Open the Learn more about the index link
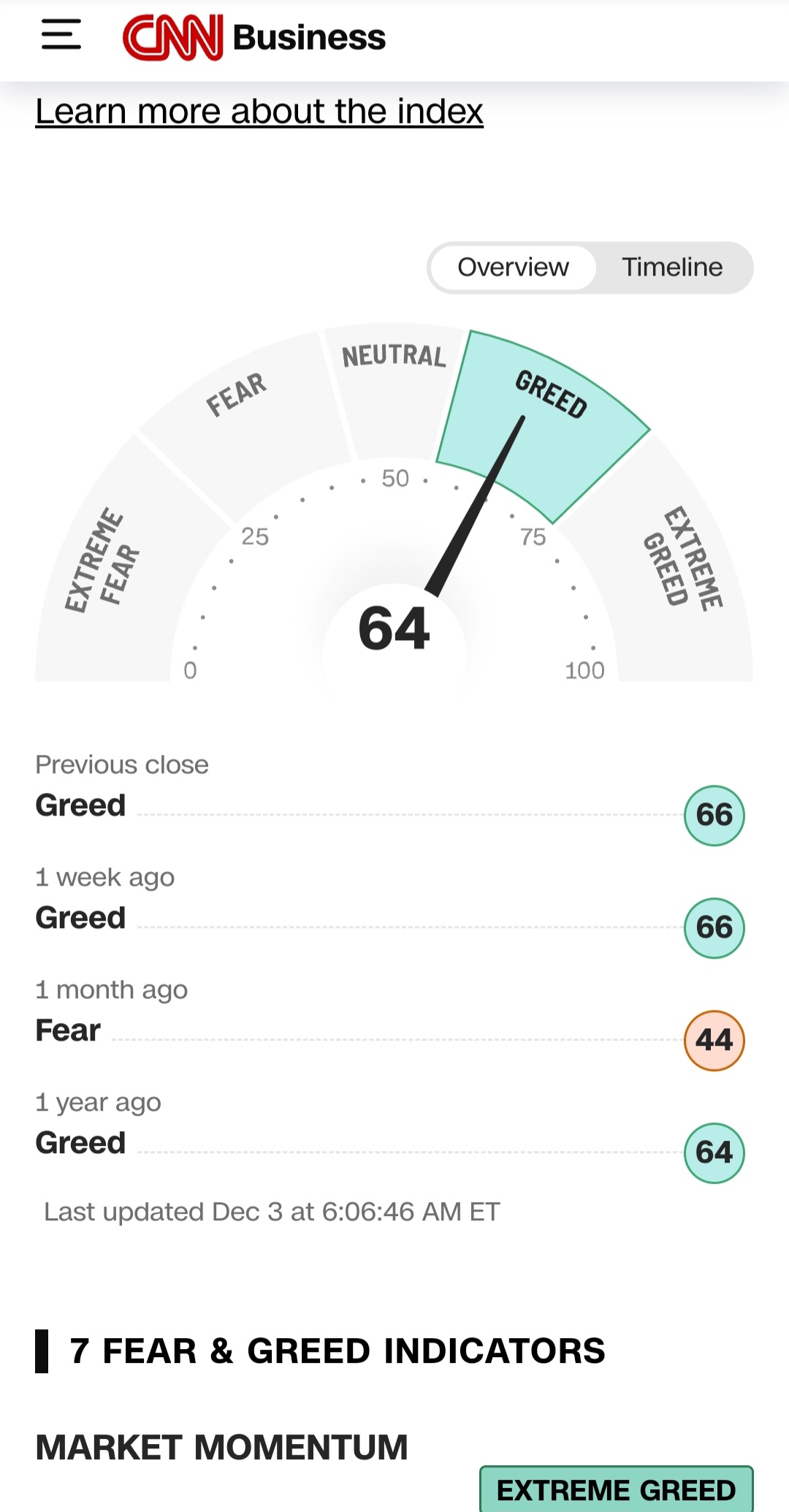Image resolution: width=789 pixels, height=1512 pixels. click(259, 112)
